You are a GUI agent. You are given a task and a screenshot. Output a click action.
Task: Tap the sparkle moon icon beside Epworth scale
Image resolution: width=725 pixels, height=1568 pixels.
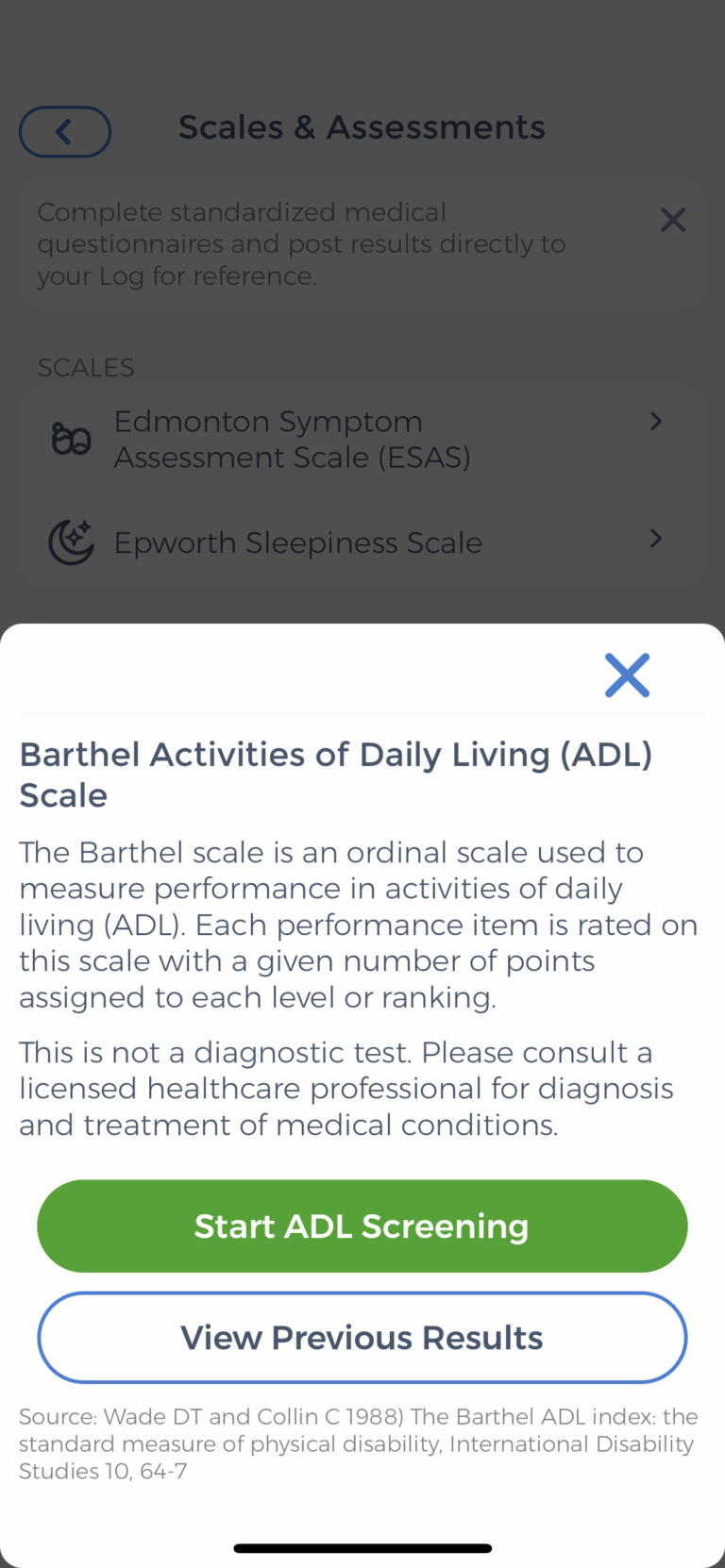tap(70, 542)
